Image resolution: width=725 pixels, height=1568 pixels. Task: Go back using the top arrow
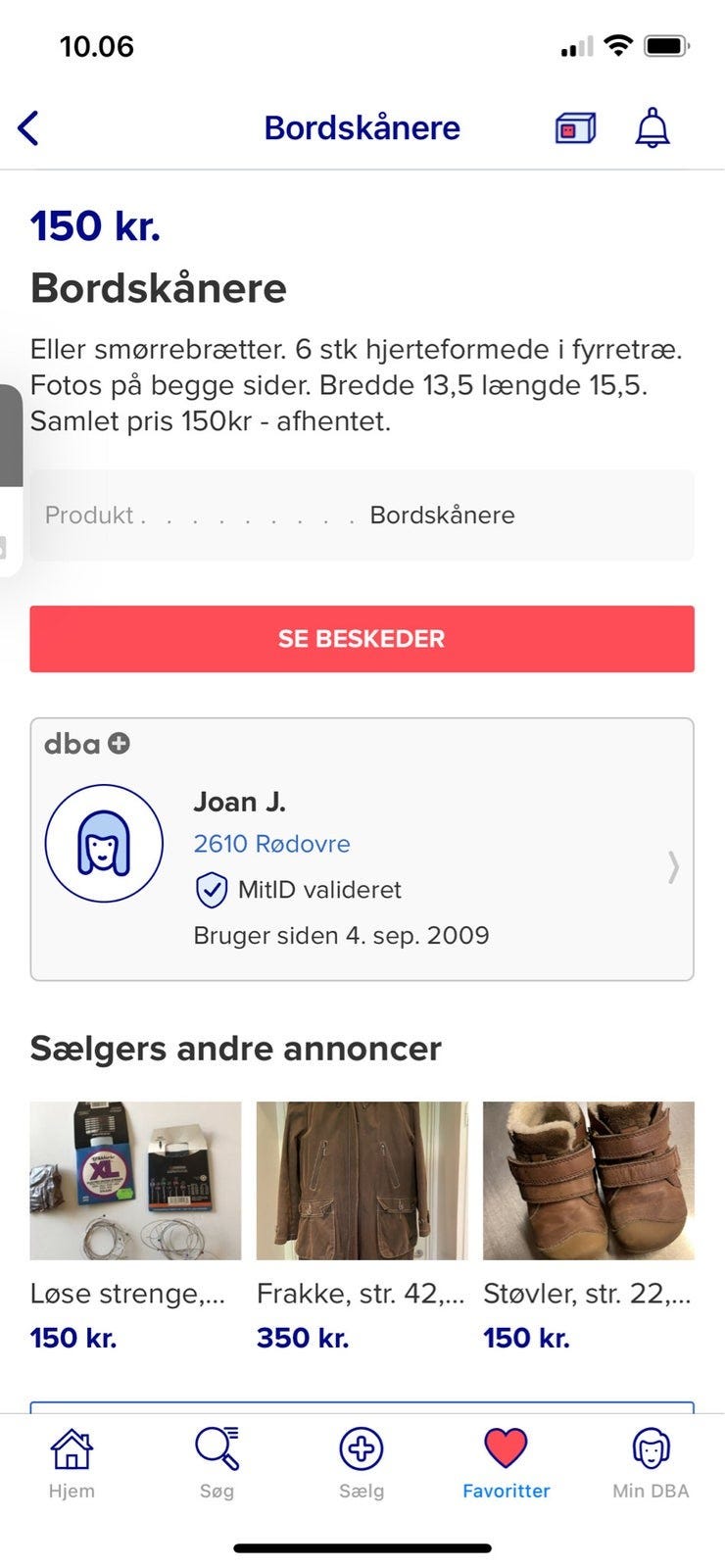[28, 128]
